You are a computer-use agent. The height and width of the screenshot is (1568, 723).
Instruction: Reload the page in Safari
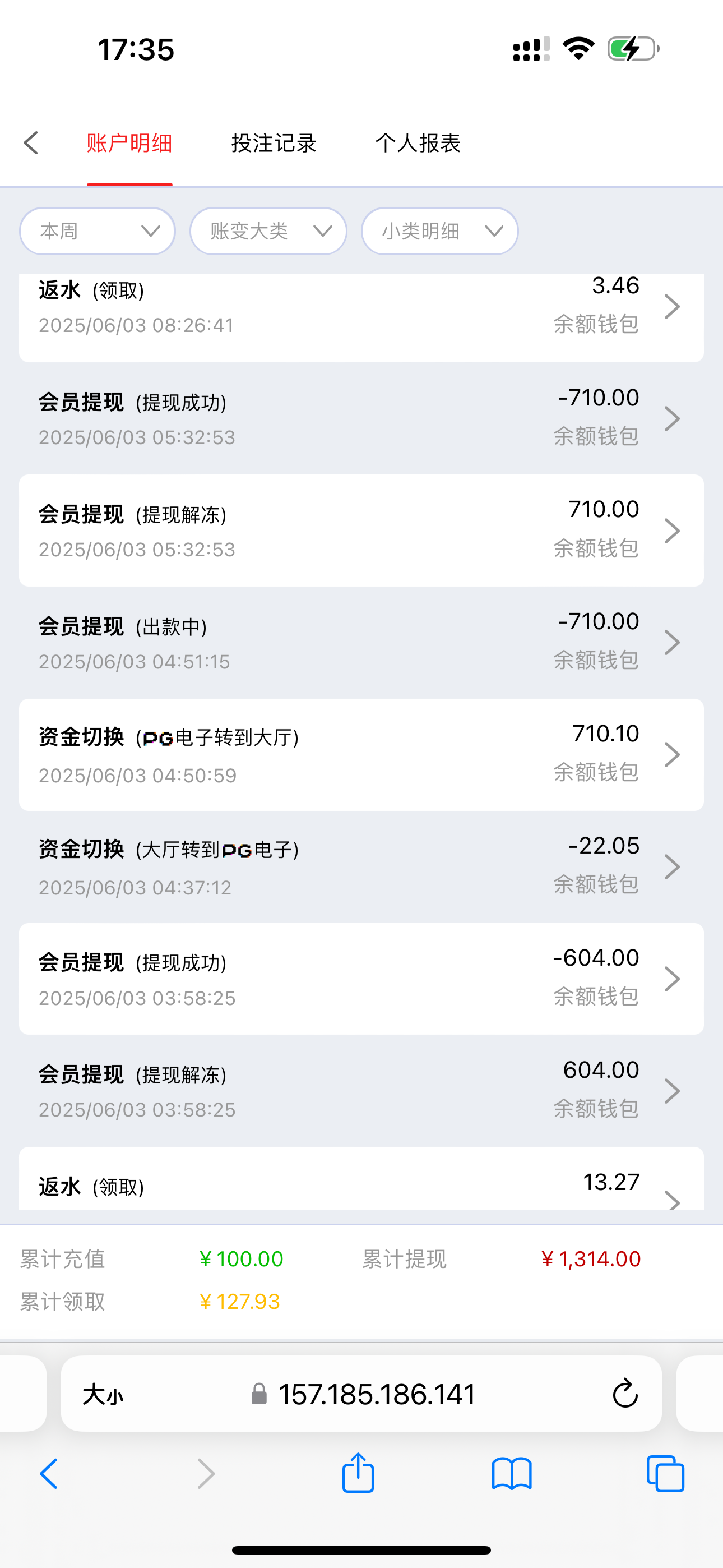pos(624,1393)
